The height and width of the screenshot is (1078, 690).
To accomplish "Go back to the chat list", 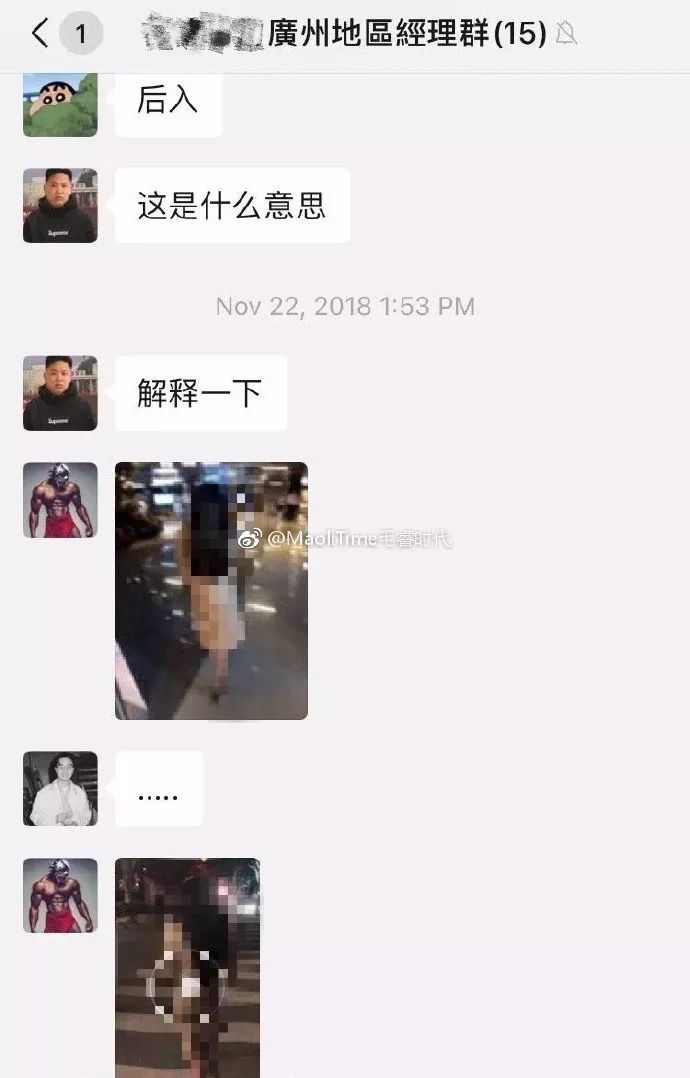I will click(40, 34).
